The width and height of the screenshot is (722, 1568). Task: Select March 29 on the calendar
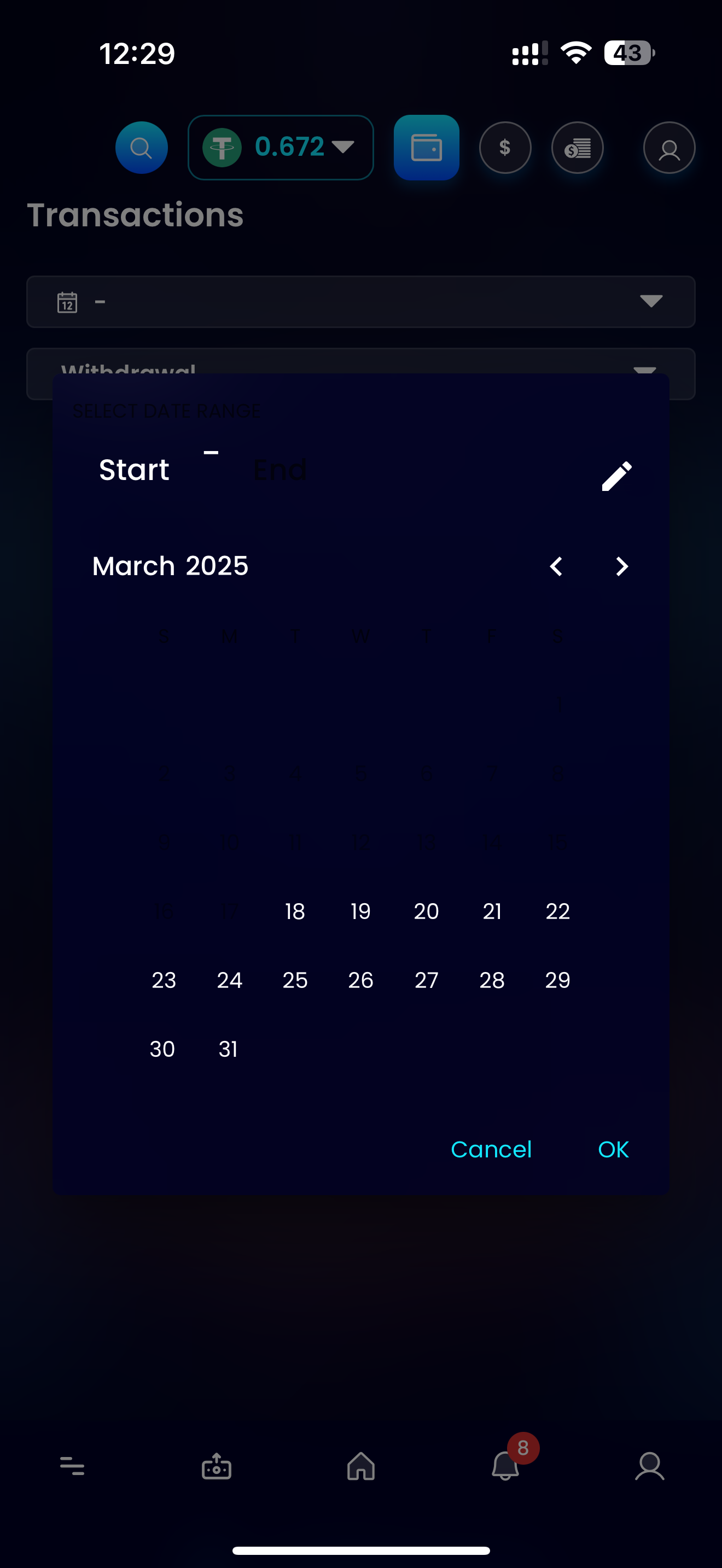point(557,980)
